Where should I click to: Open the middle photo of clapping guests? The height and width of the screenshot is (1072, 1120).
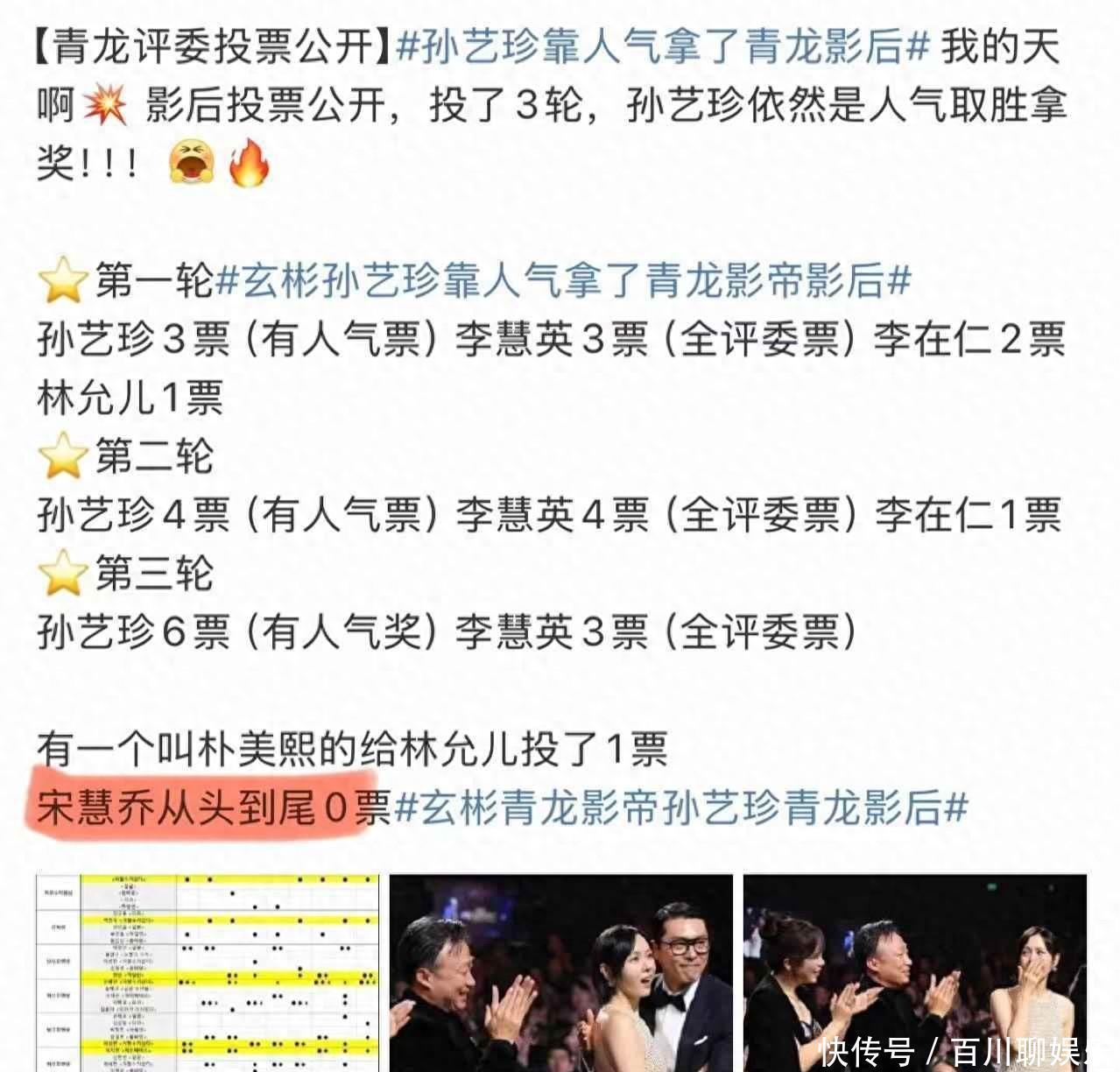pos(560,971)
